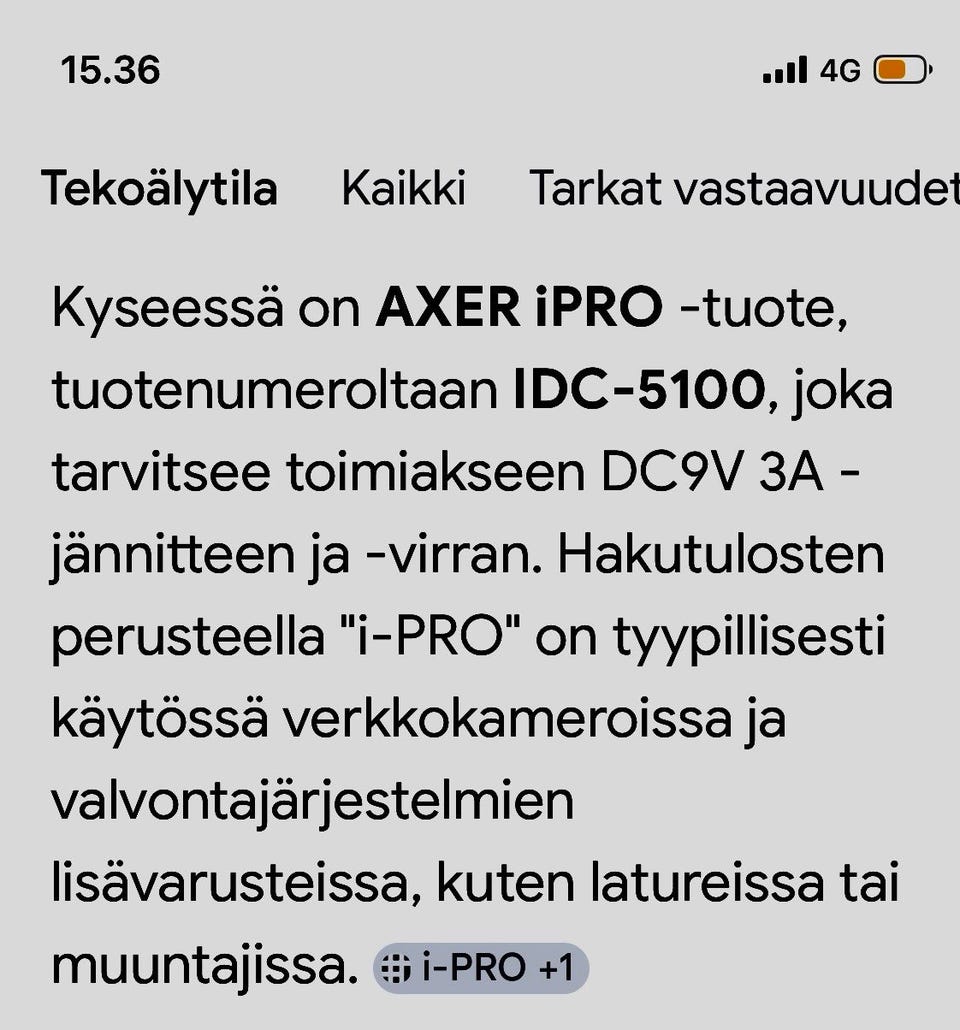This screenshot has width=960, height=1030.
Task: Open the Tarkat vastaavuudet tab
Action: tap(742, 188)
